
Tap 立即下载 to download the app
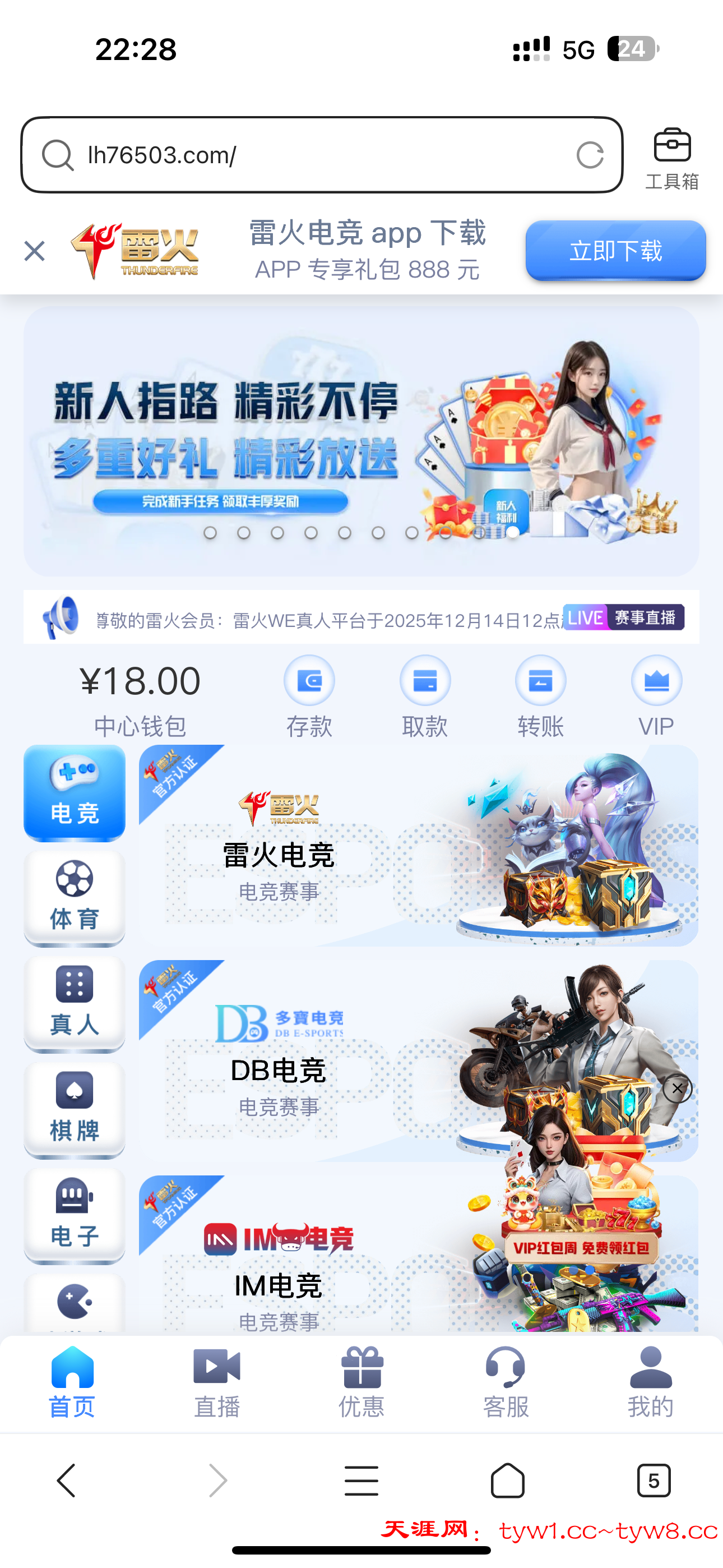pos(615,251)
